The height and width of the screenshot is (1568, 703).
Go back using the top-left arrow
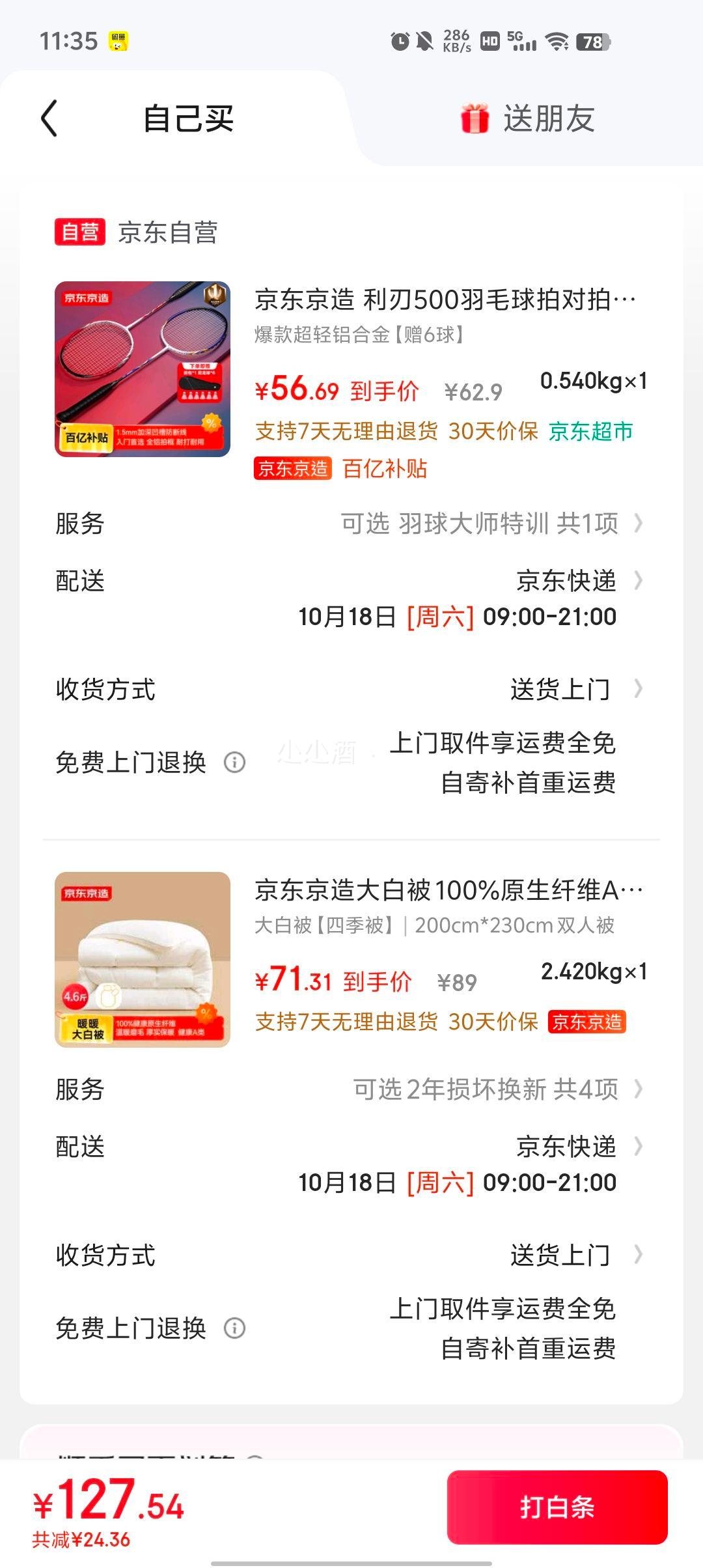(x=49, y=119)
